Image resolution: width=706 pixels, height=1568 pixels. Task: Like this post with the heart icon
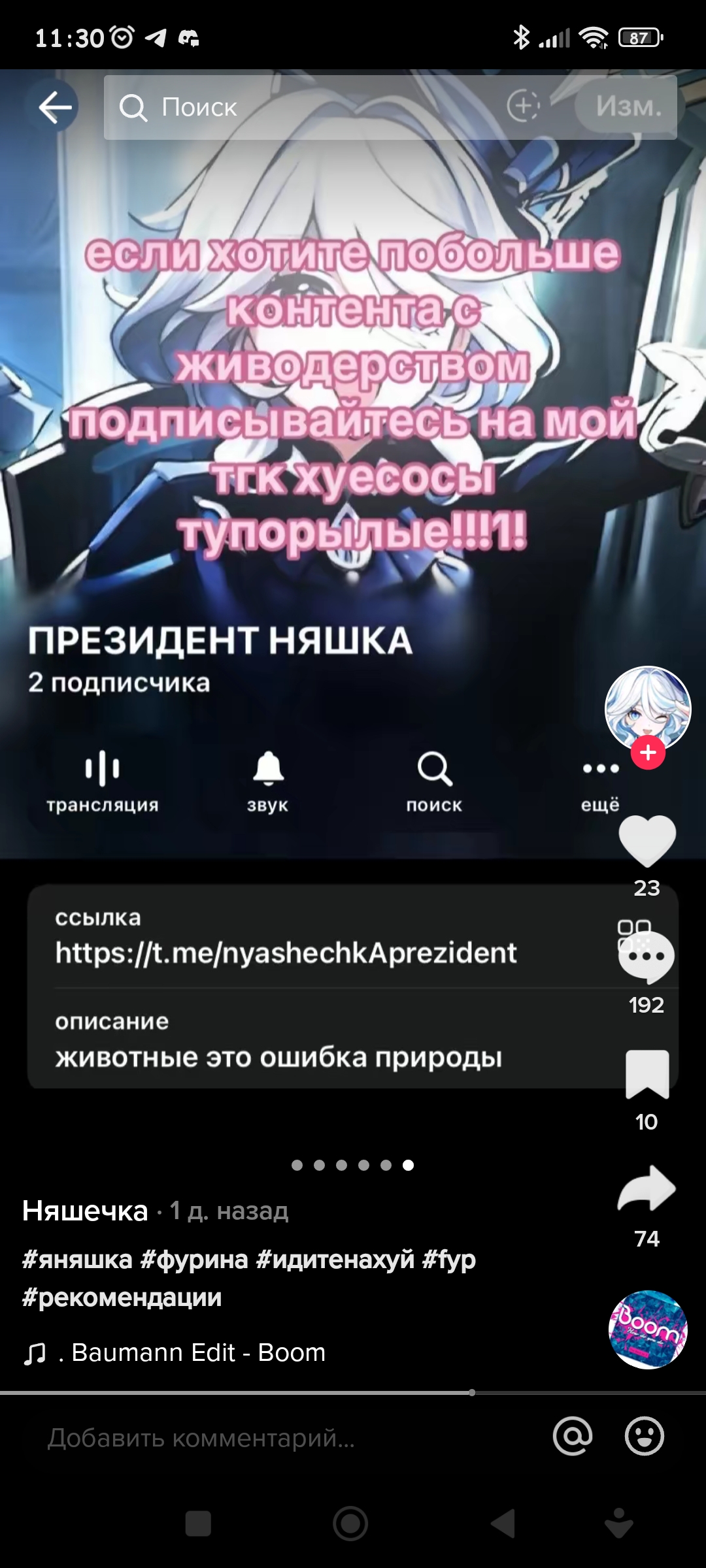(647, 840)
